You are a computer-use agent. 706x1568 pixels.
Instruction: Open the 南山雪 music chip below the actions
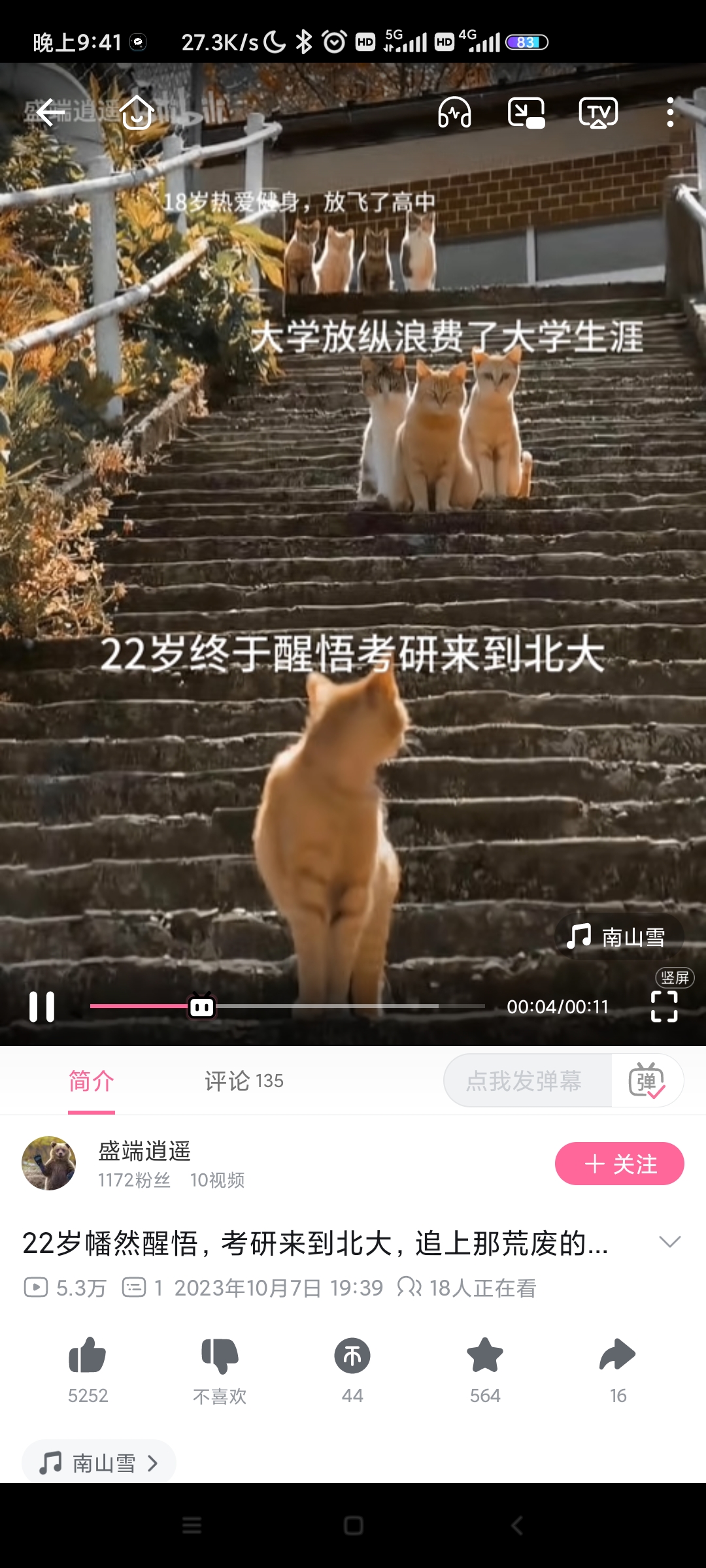pos(99,1463)
